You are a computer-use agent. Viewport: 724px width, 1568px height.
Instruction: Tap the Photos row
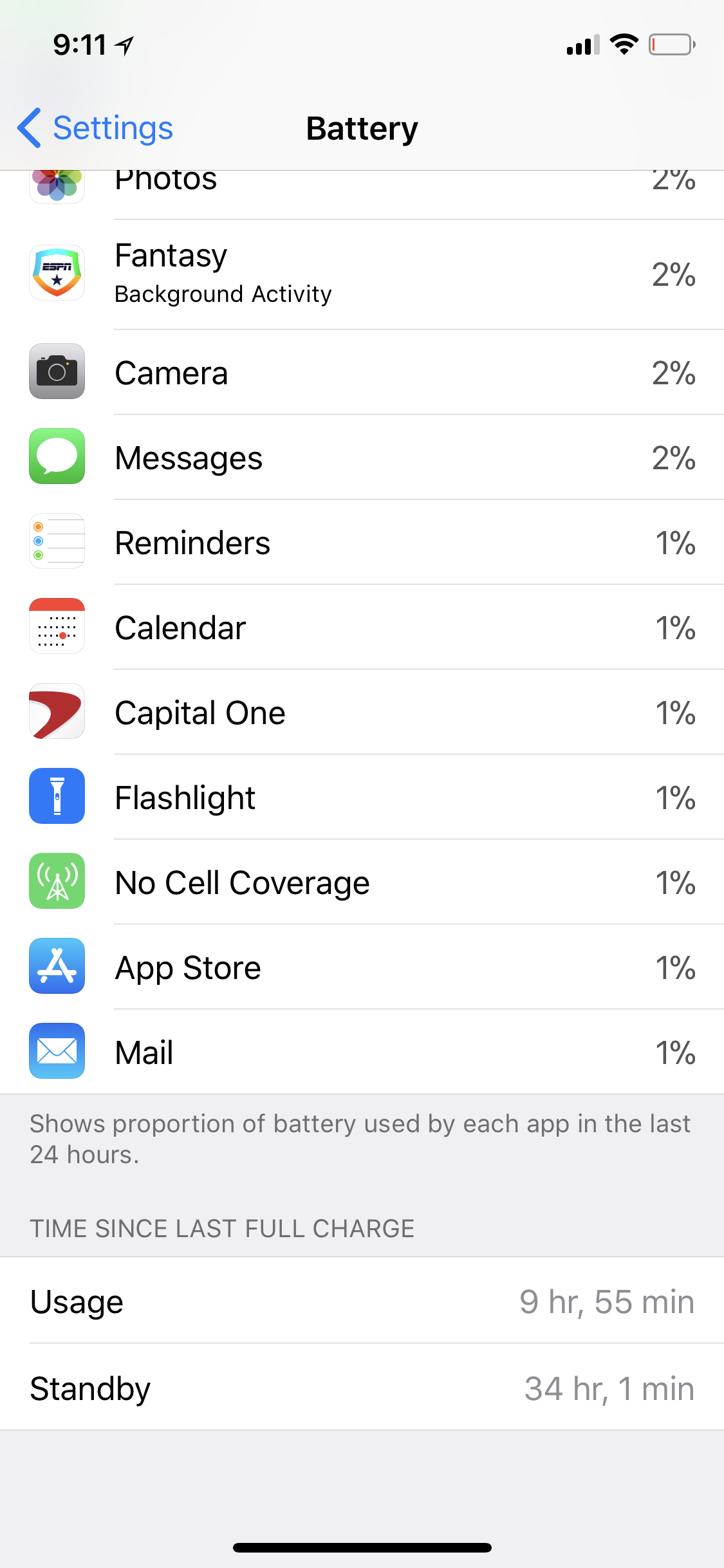pyautogui.click(x=362, y=194)
